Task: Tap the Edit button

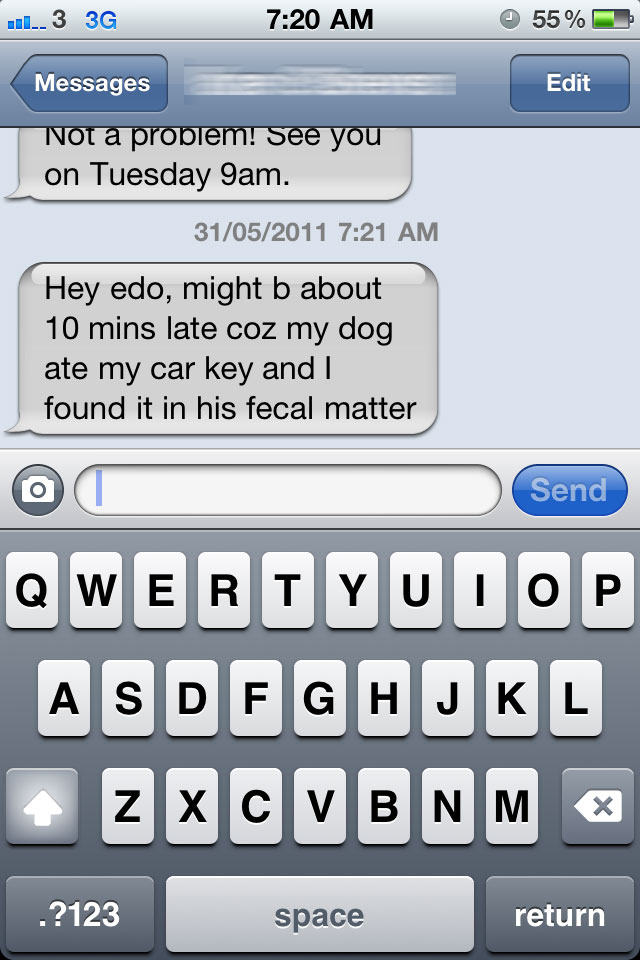Action: [x=568, y=84]
